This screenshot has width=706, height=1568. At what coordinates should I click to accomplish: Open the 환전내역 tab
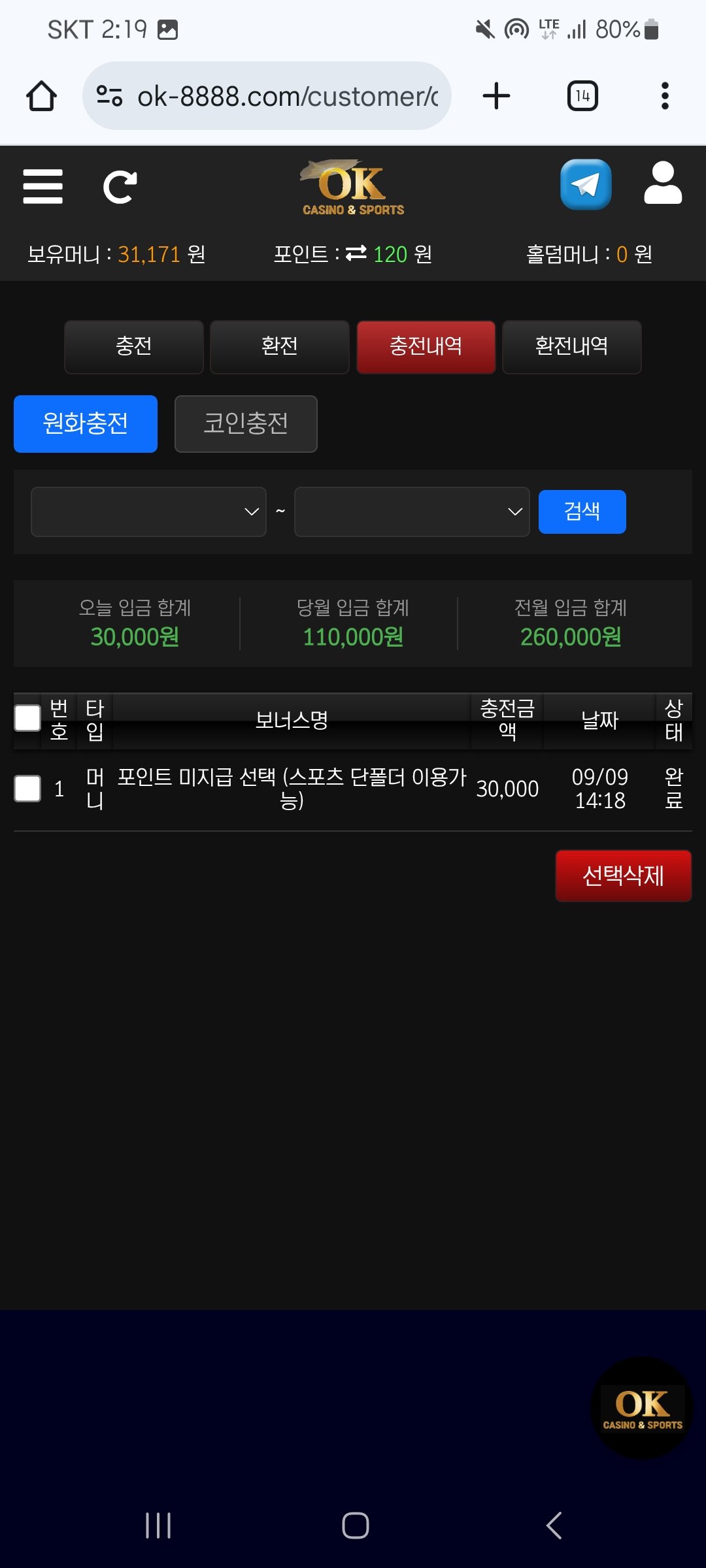571,346
